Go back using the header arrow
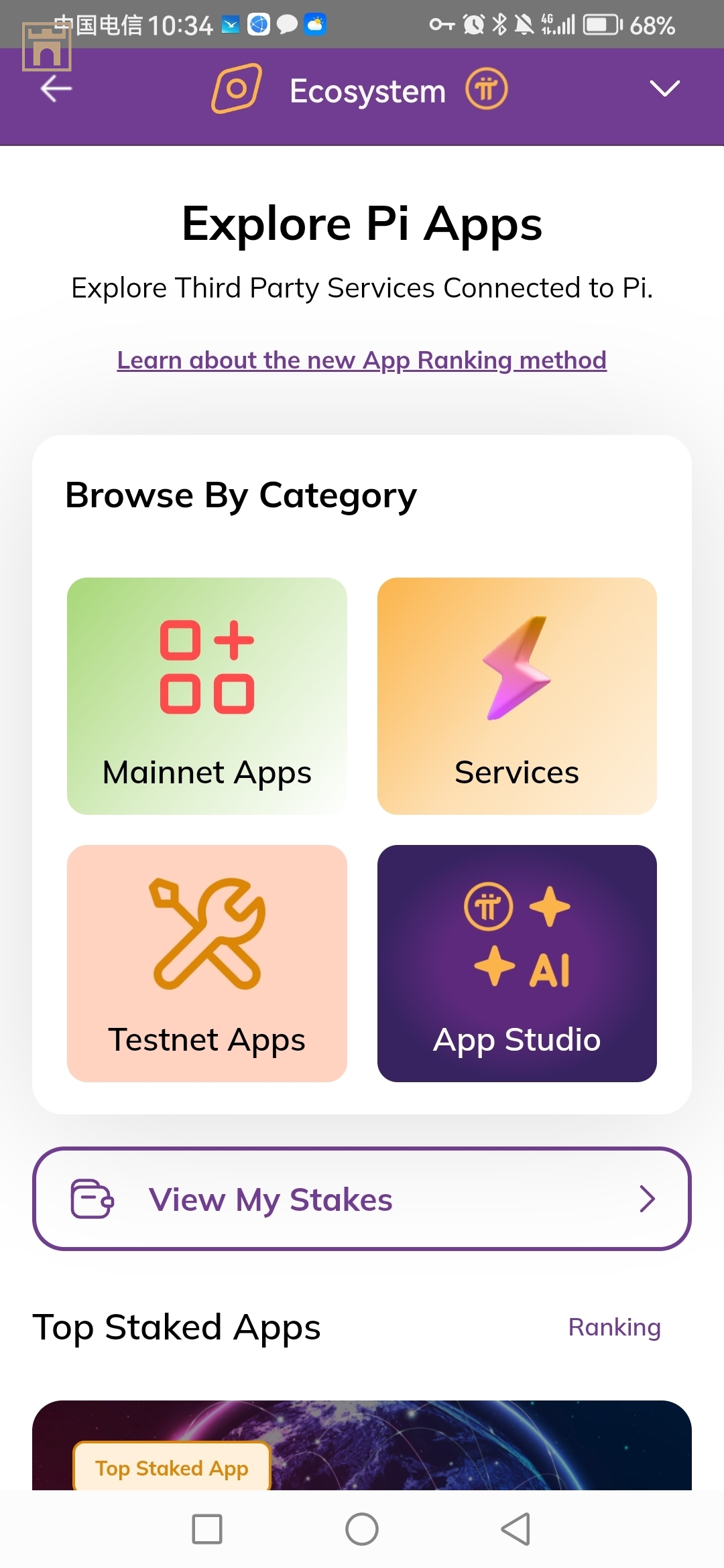This screenshot has width=724, height=1568. point(56,89)
